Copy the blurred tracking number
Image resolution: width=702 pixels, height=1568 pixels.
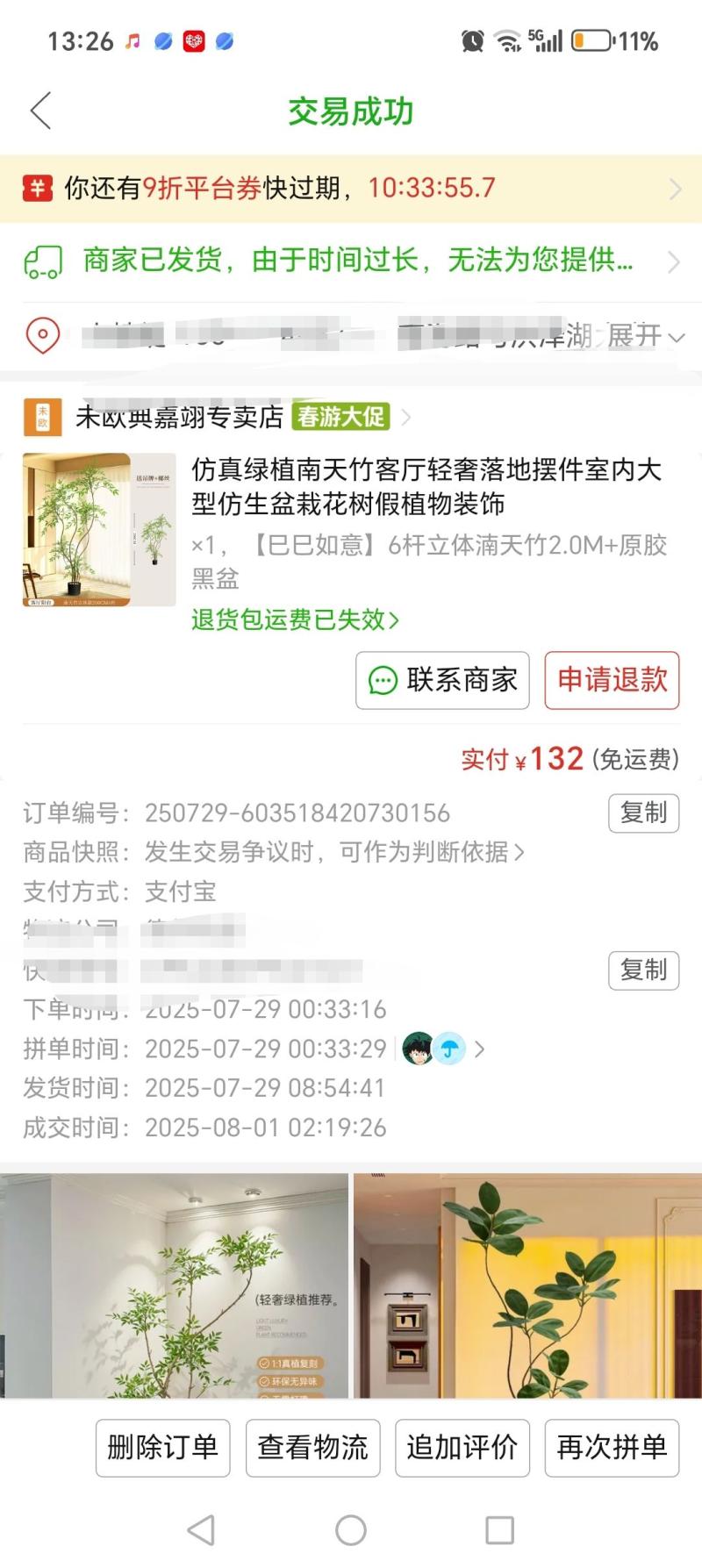[x=643, y=970]
